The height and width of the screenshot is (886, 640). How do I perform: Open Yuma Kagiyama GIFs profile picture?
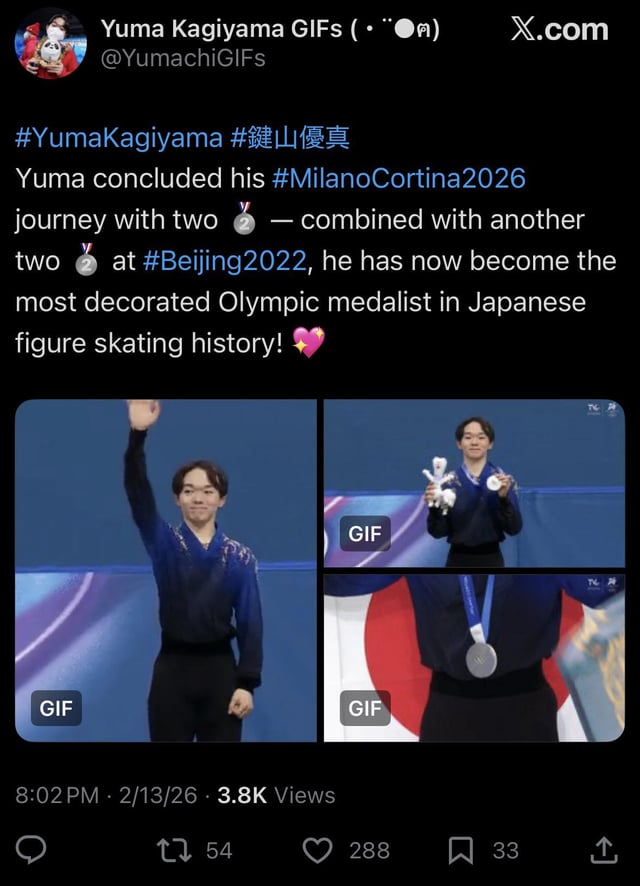coord(51,43)
